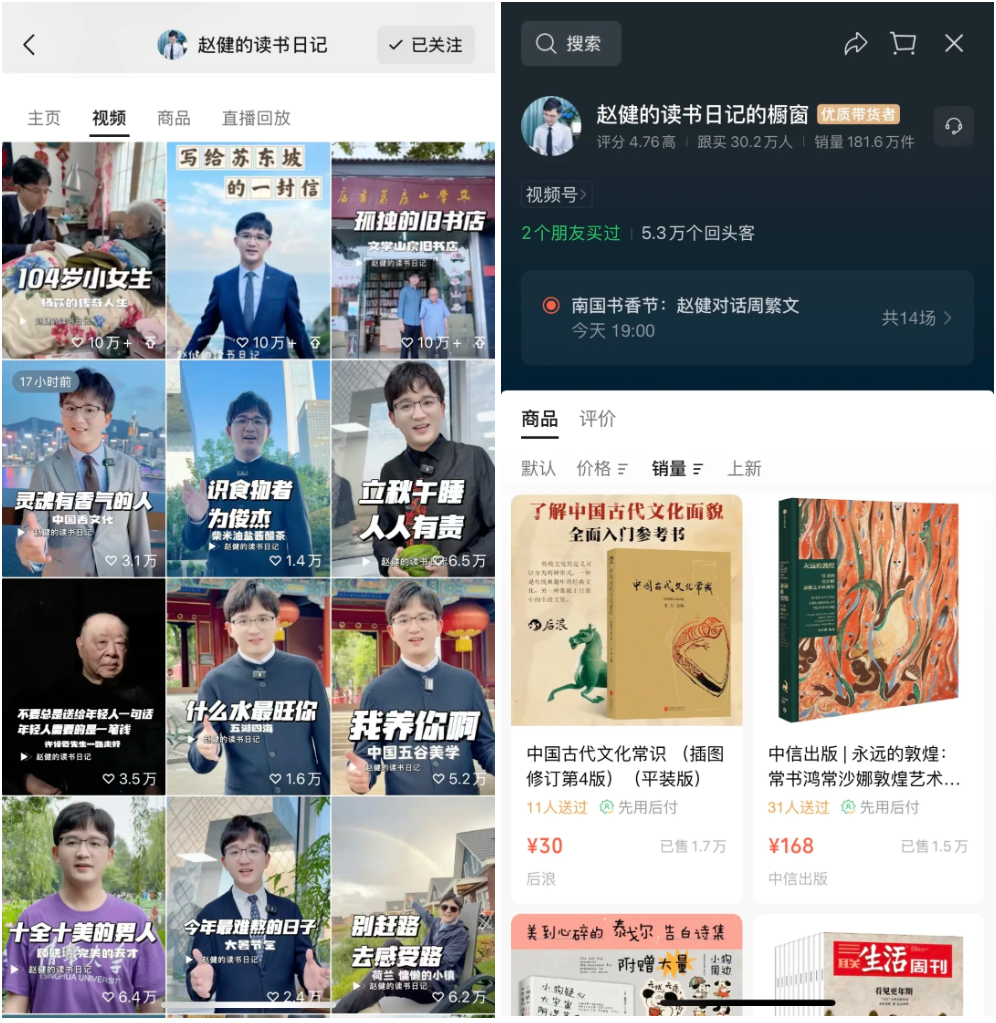Sort products by 上新

(744, 468)
